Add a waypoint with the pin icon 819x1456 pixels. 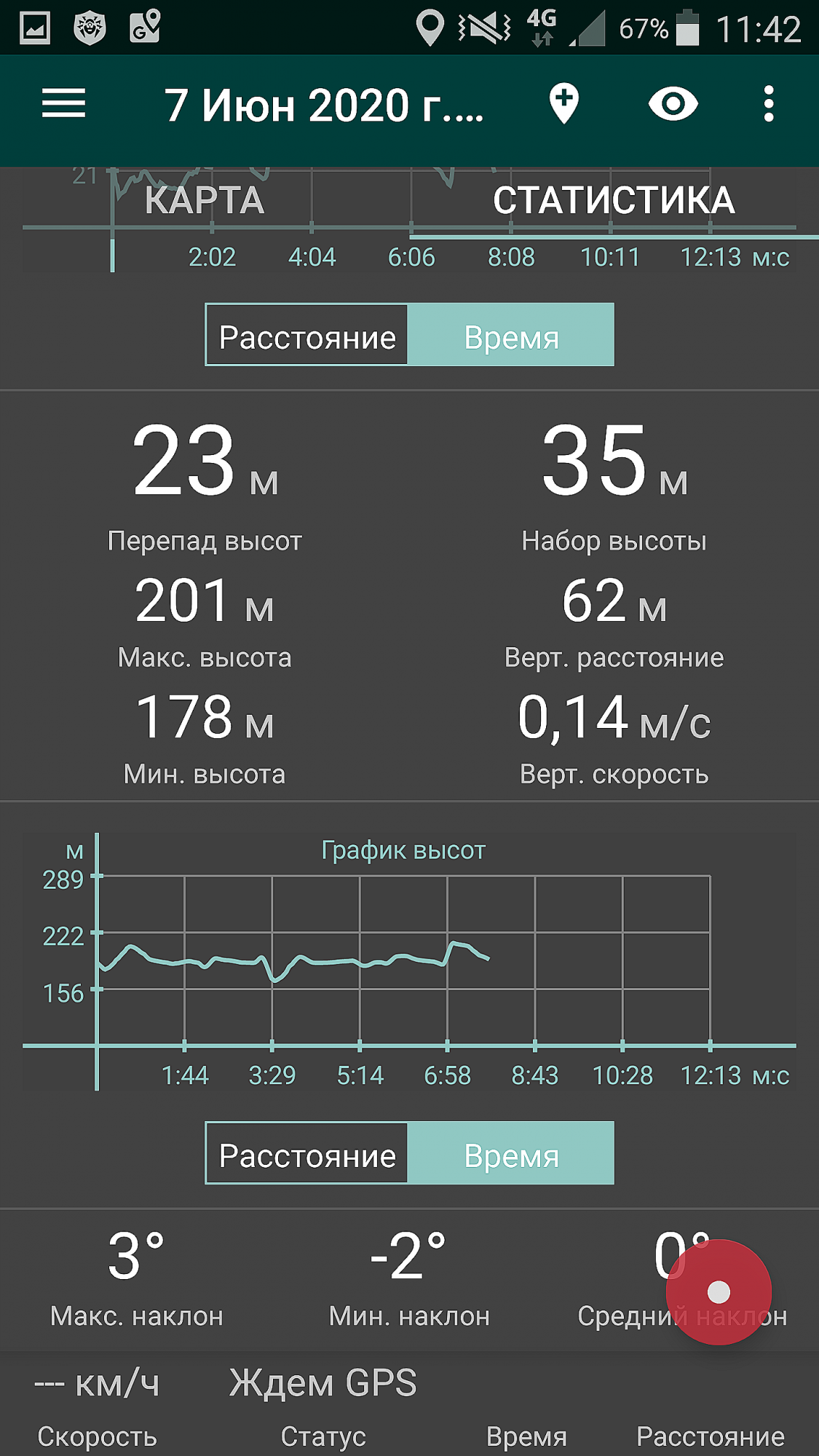[x=563, y=104]
